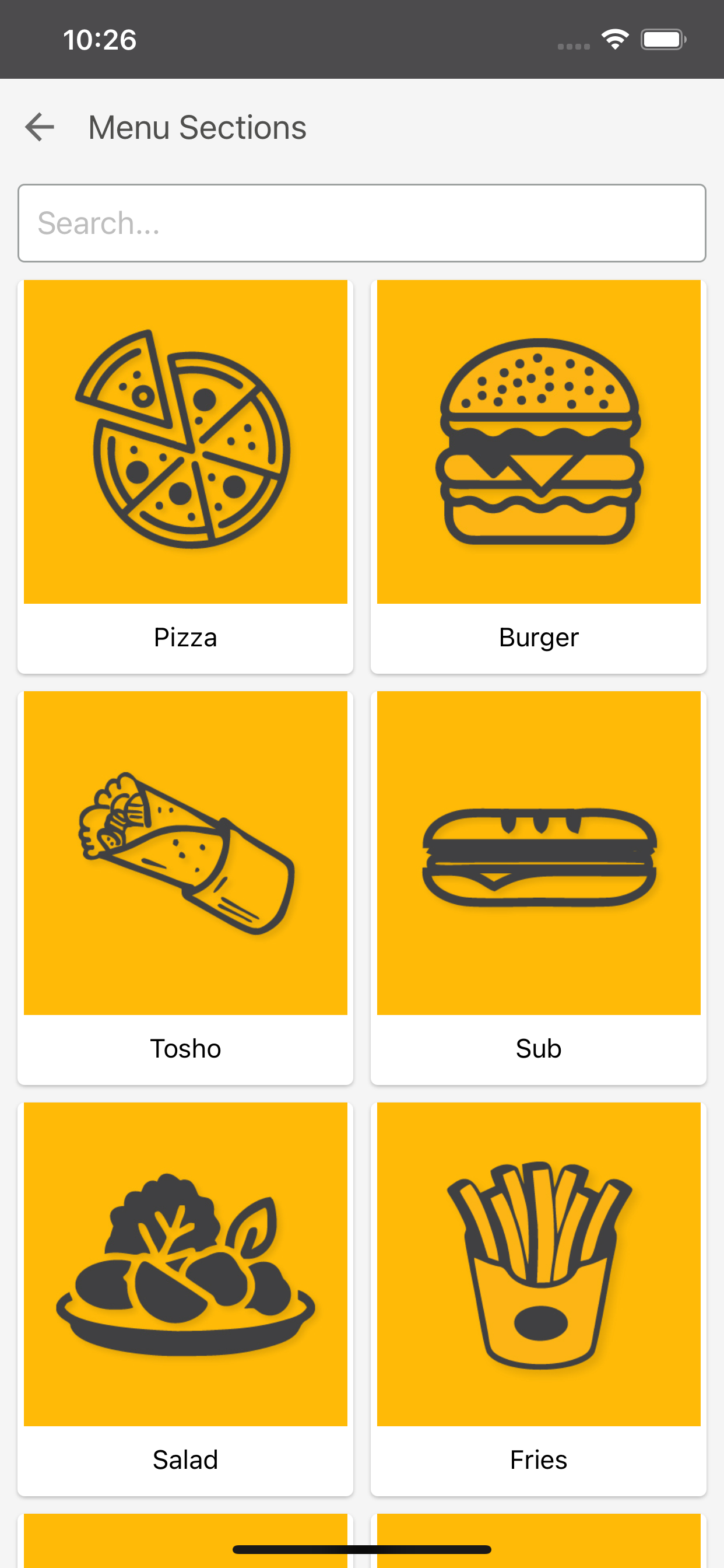Choose the Sub section card

tap(539, 887)
